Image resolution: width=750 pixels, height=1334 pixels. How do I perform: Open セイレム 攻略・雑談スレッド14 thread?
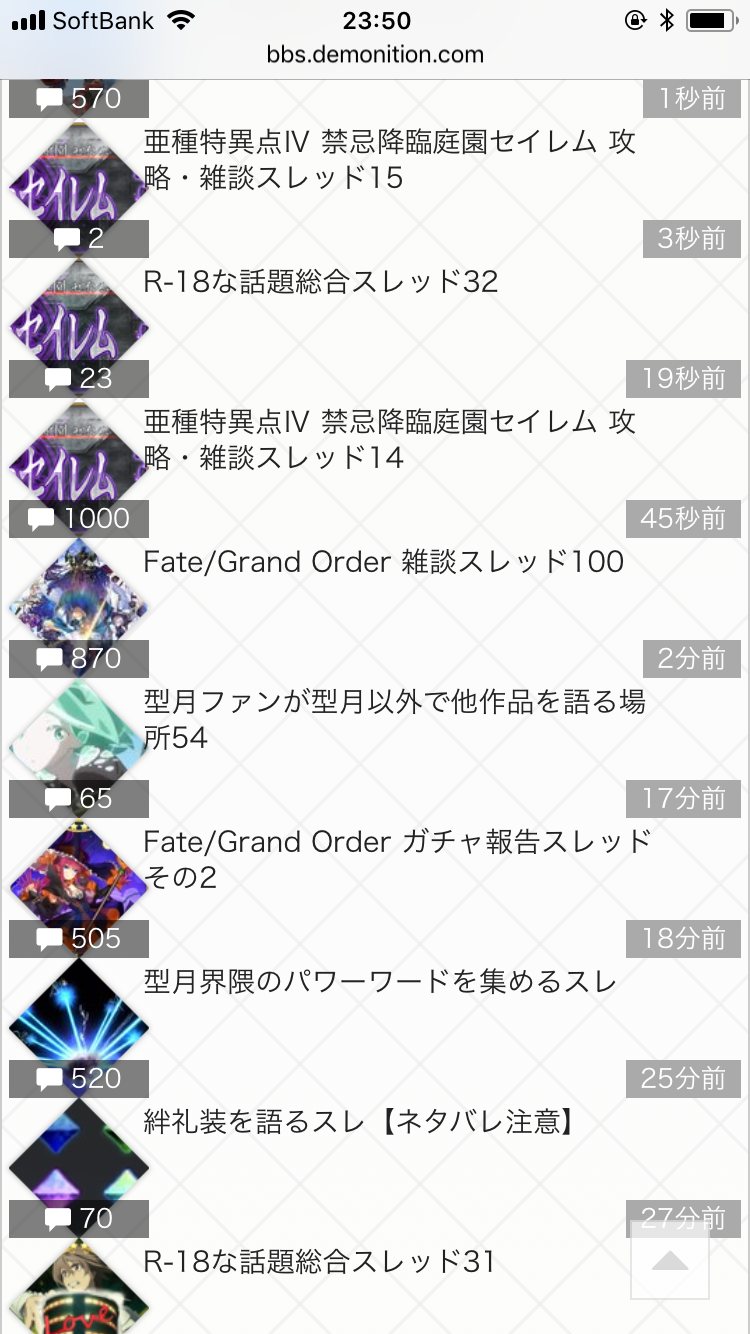click(390, 440)
